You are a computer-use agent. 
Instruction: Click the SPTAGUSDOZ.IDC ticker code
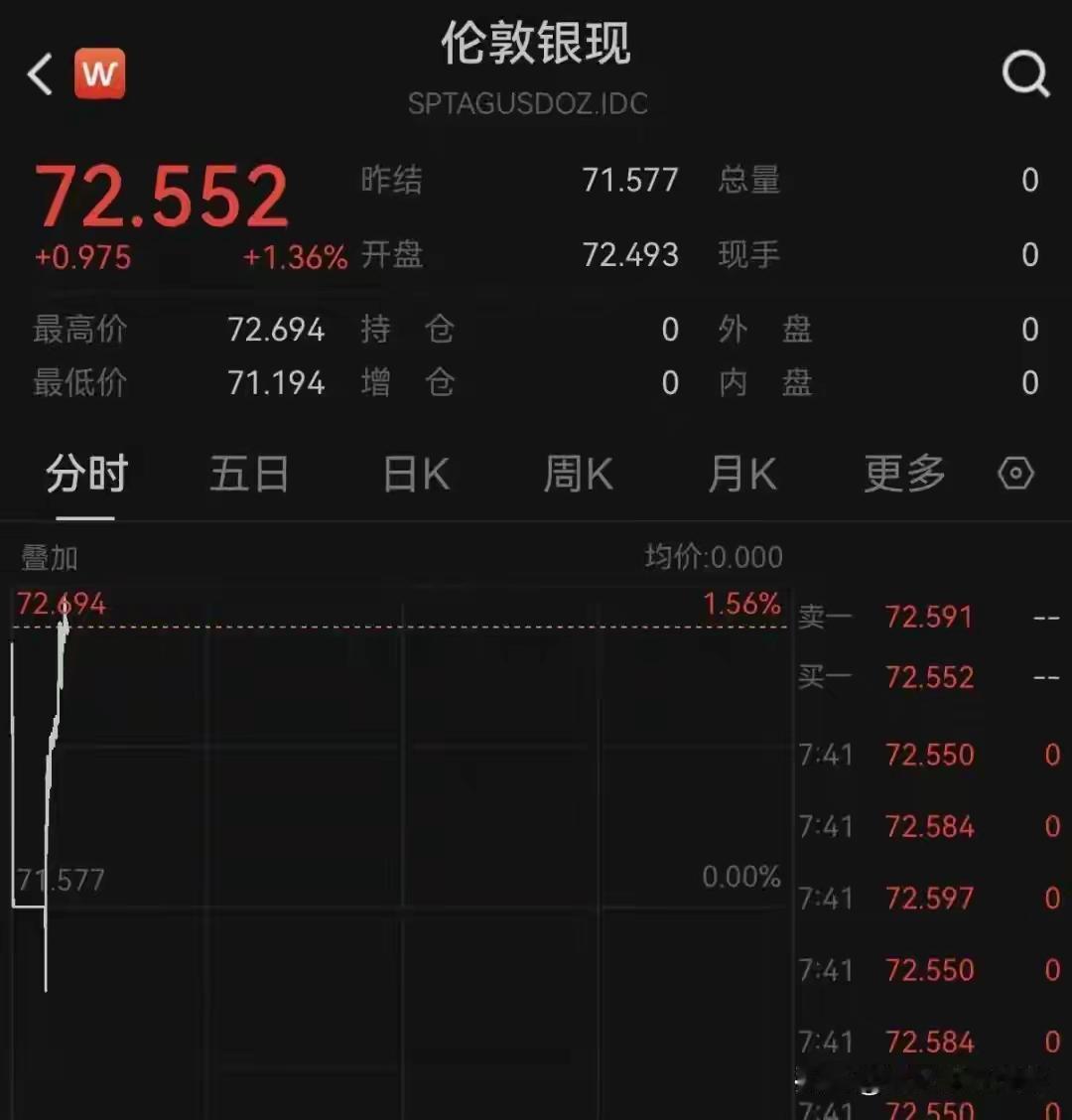tap(529, 103)
